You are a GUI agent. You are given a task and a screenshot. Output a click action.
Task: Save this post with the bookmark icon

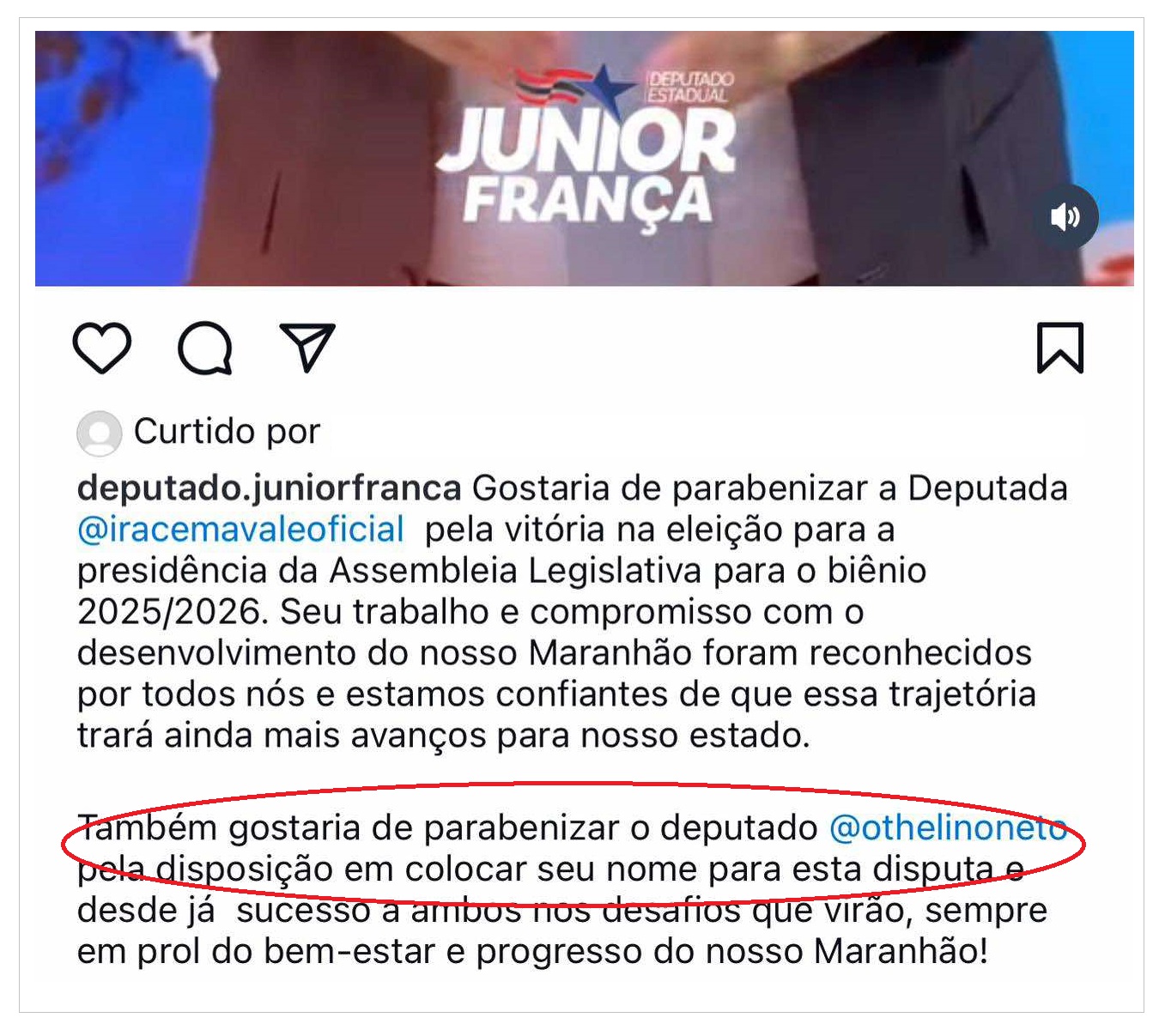coord(1060,348)
